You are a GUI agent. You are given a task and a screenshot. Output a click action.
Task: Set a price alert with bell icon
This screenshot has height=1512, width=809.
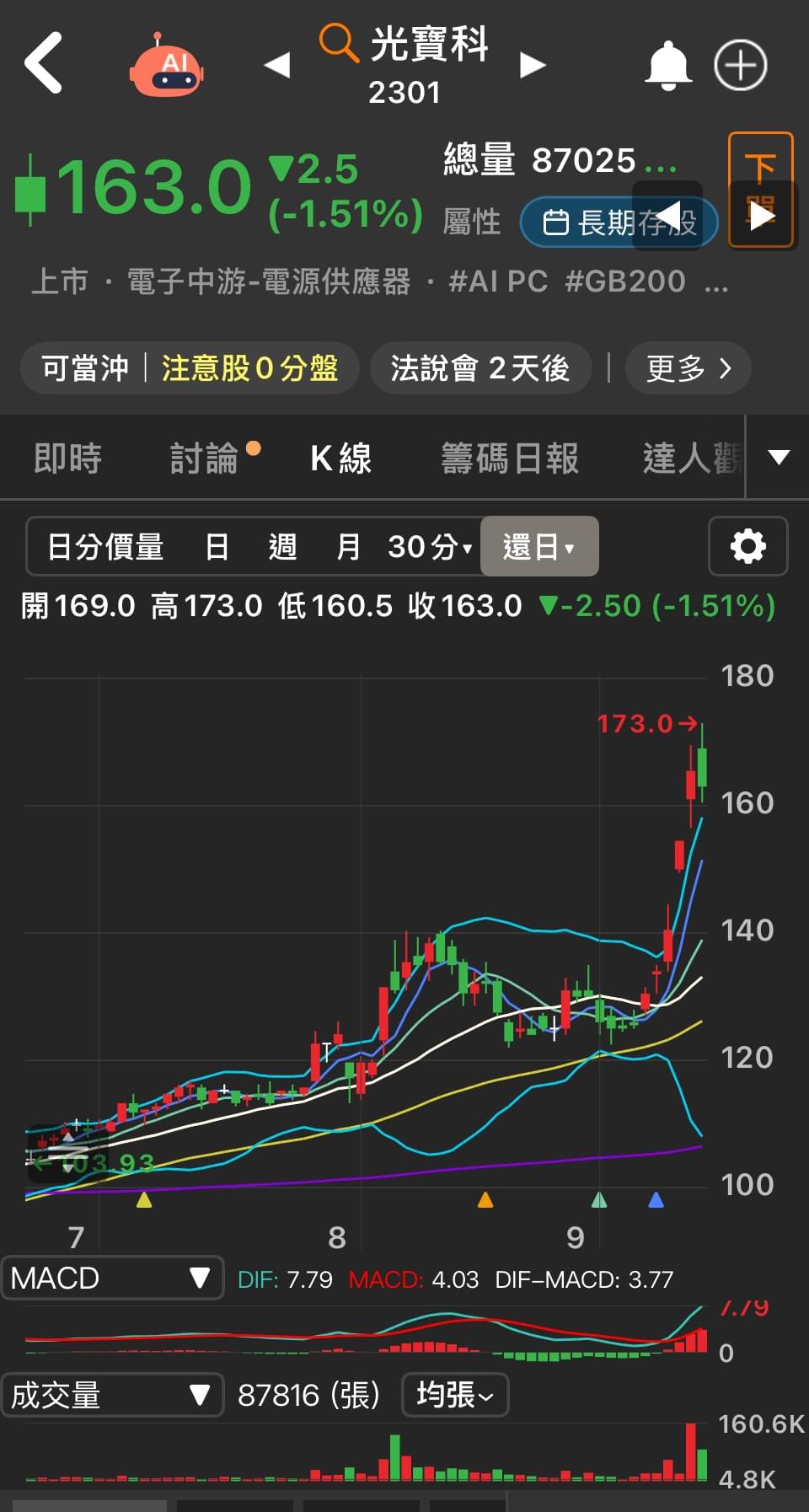(667, 65)
